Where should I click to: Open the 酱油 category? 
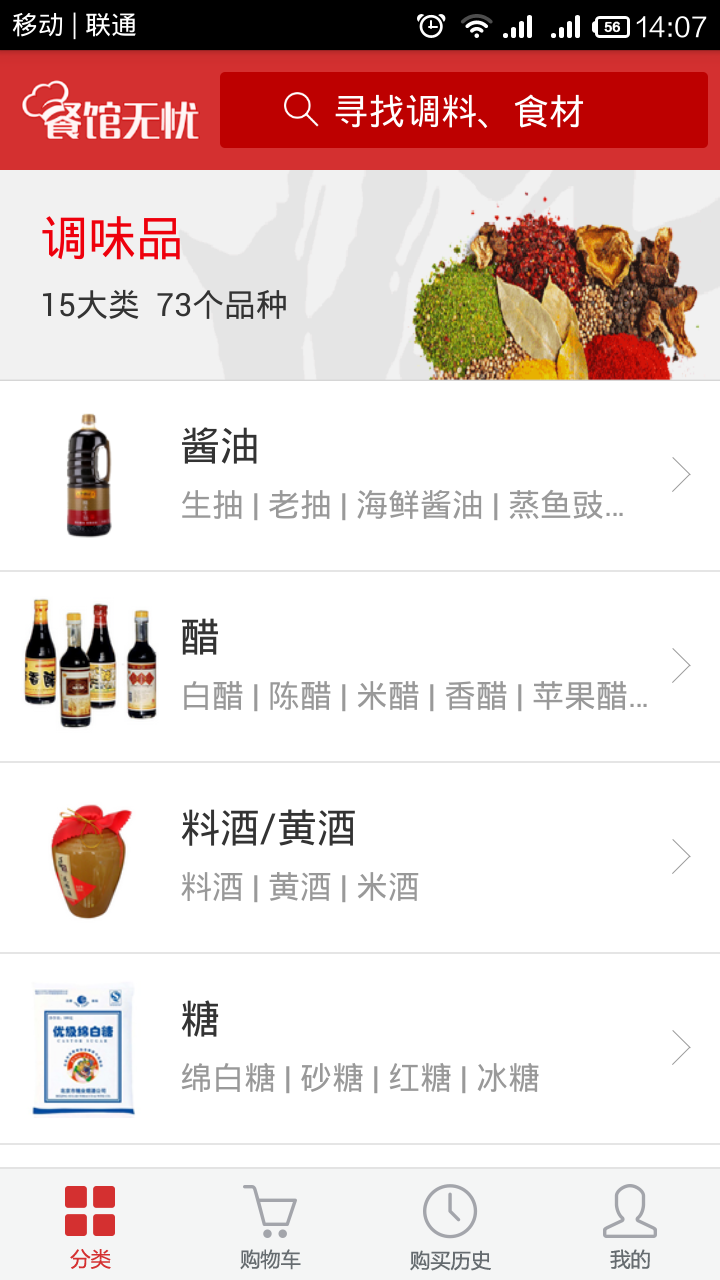click(x=360, y=476)
